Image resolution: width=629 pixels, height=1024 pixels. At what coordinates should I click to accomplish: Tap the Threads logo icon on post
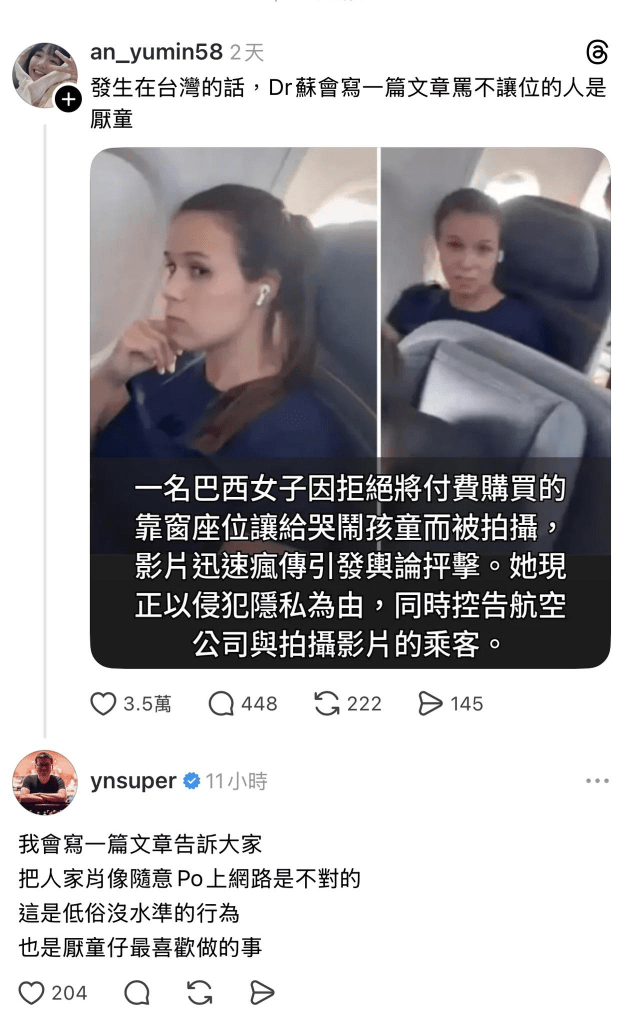tap(596, 53)
